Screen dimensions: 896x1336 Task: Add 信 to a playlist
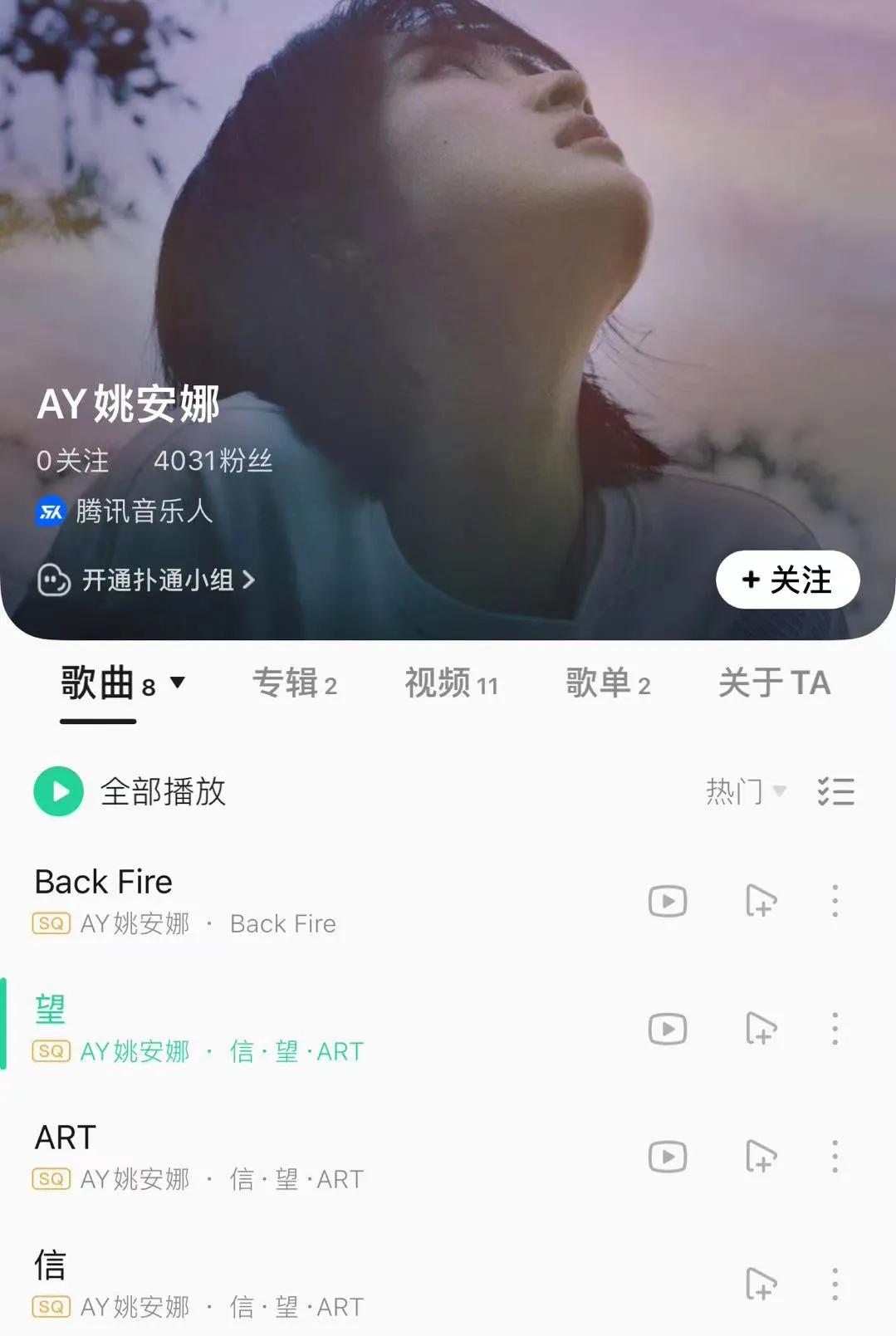click(761, 1285)
